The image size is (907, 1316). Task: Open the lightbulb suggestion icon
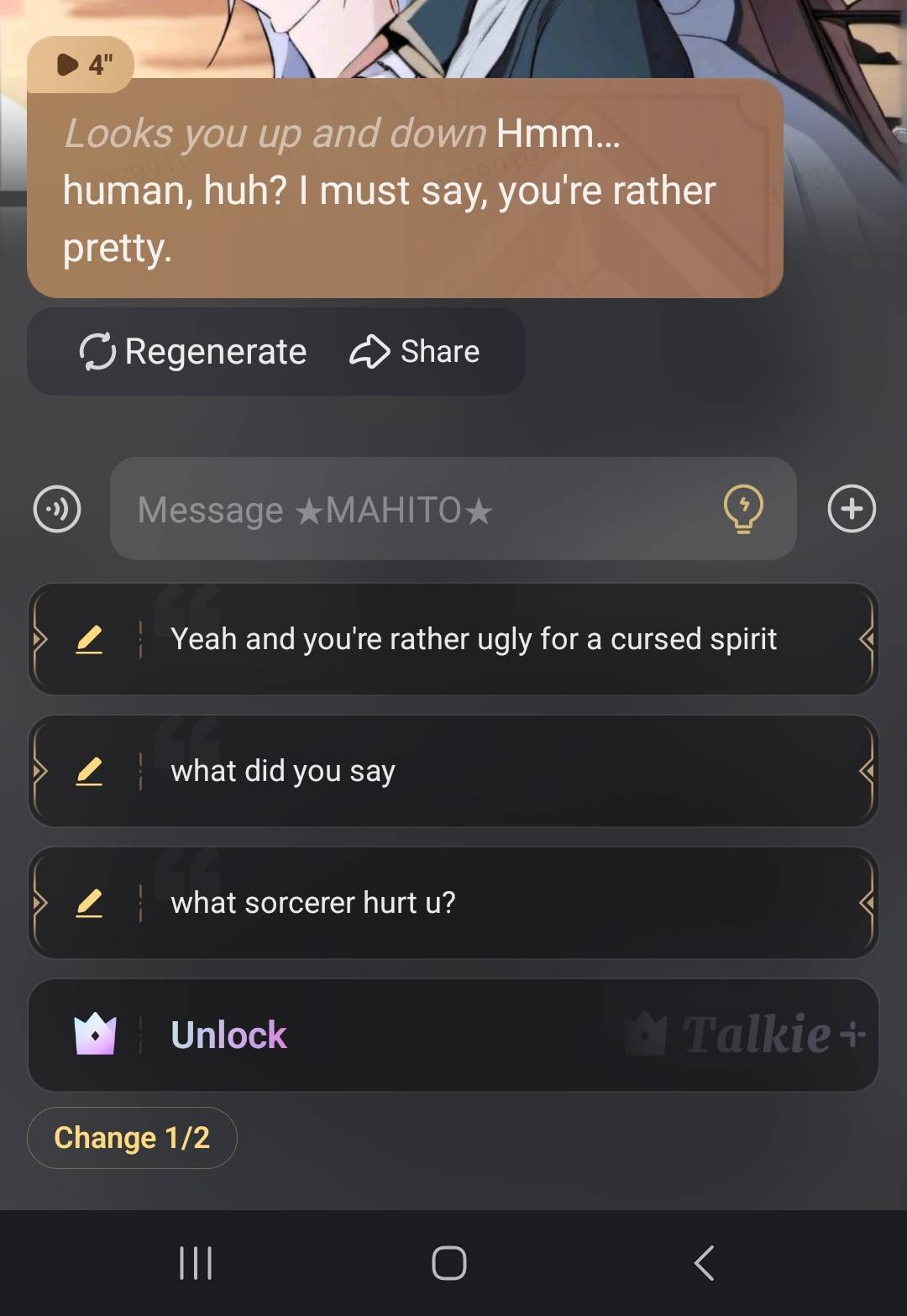tap(743, 509)
